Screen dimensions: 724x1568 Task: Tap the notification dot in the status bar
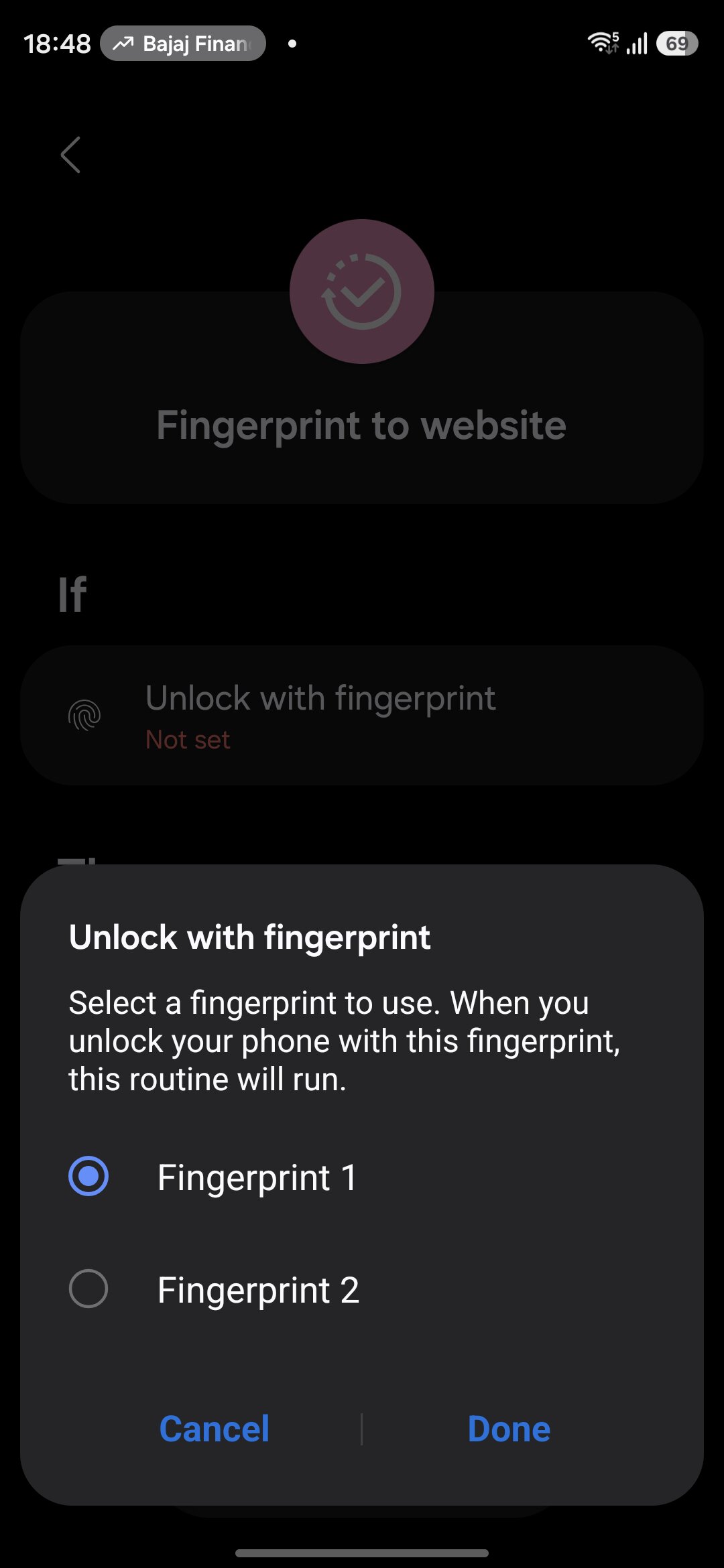(x=292, y=44)
